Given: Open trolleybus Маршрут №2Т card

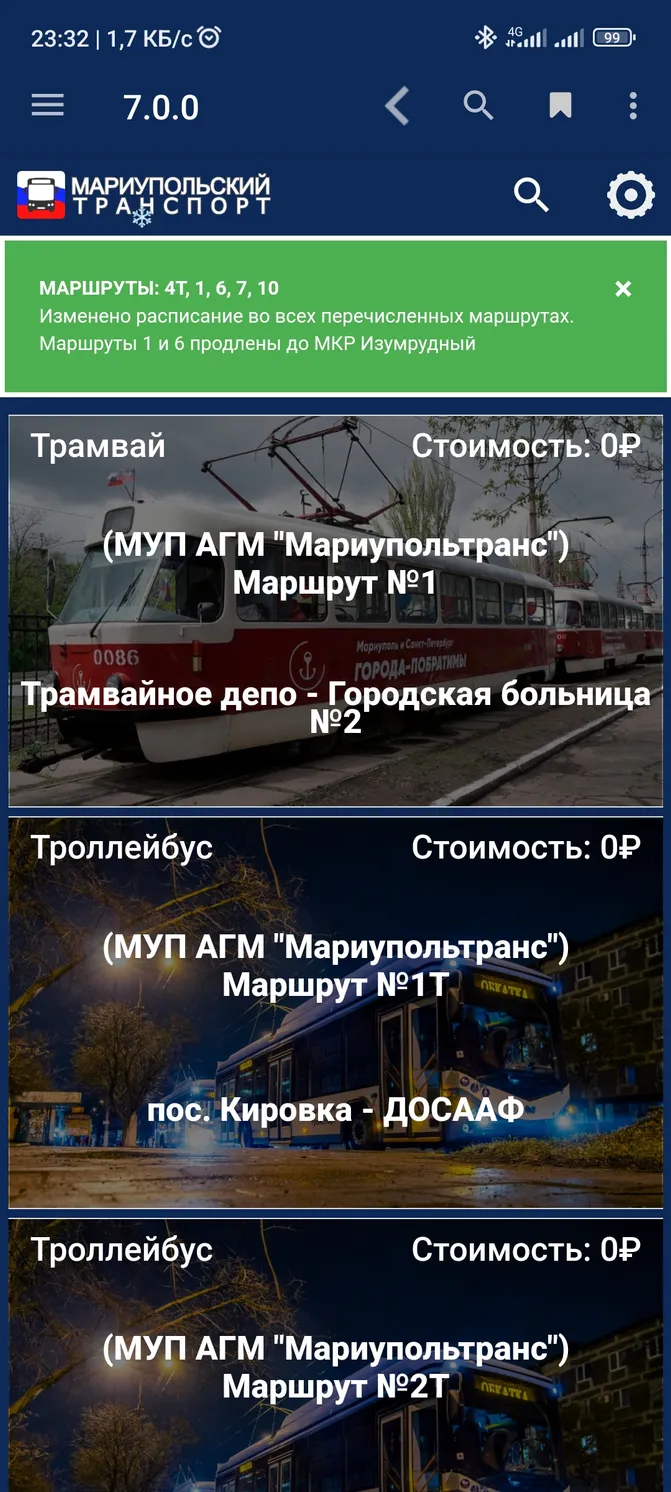Looking at the screenshot, I should (x=336, y=1355).
